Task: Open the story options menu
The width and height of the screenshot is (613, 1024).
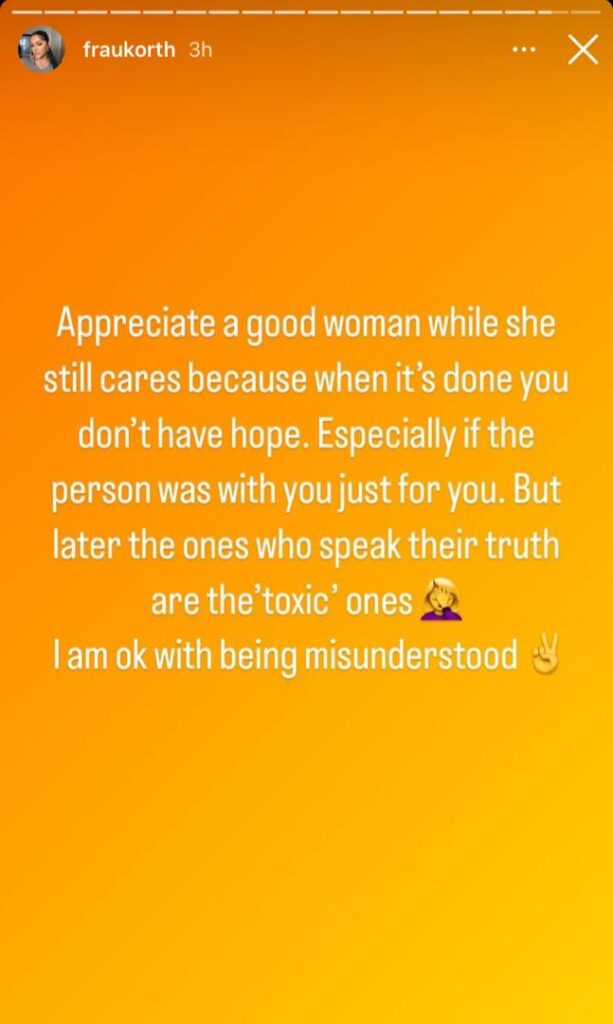Action: 524,49
